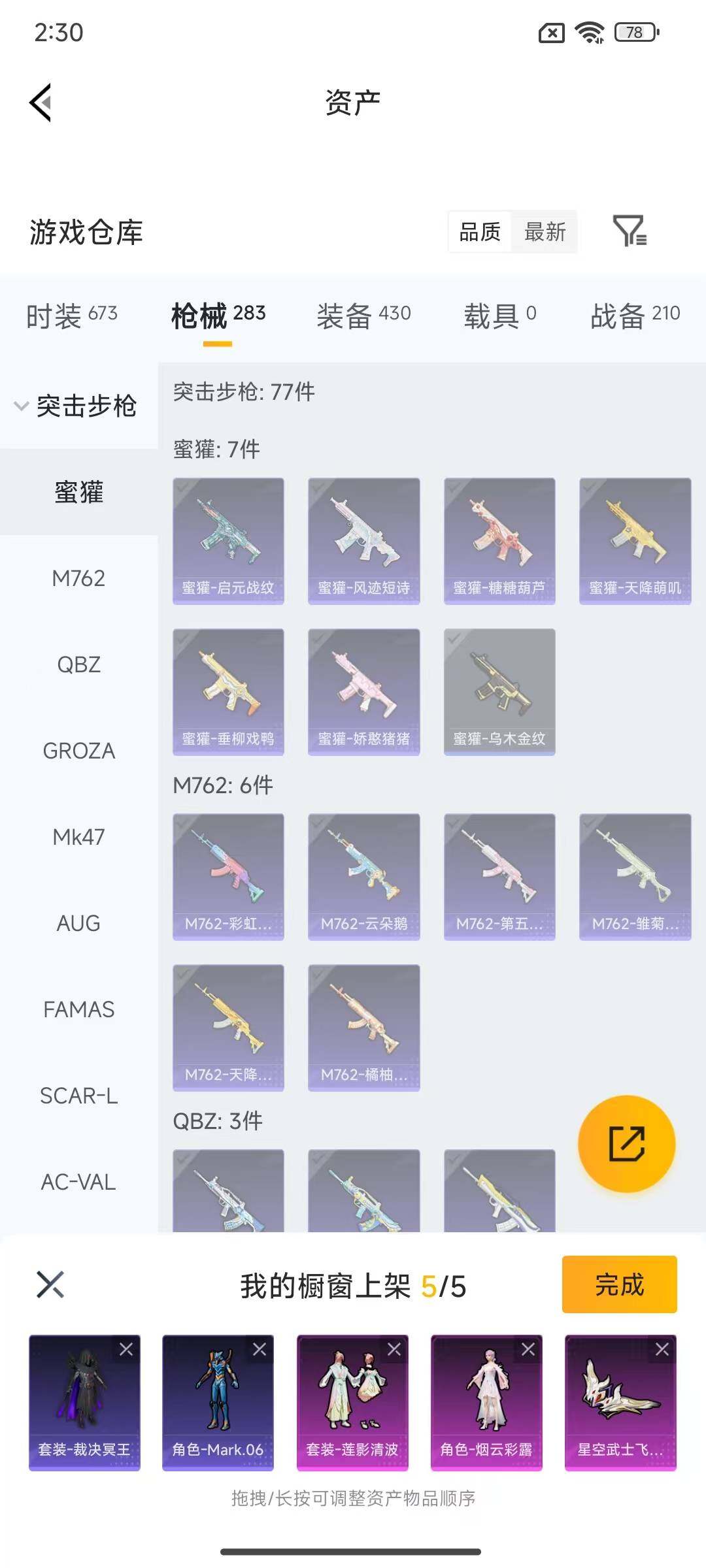Go back from the 资产 page
The height and width of the screenshot is (1568, 706).
[x=41, y=103]
